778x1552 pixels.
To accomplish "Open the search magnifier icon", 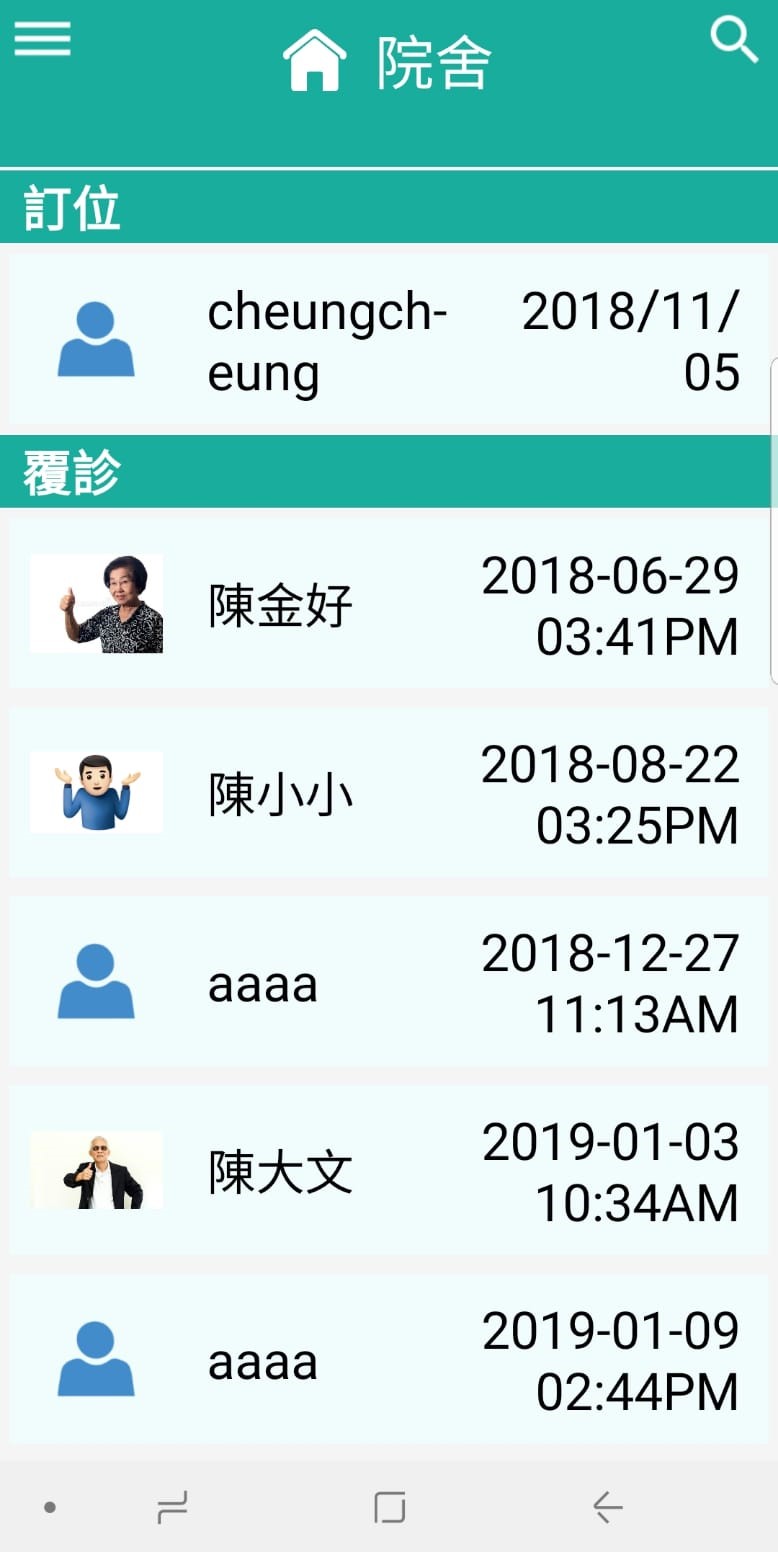I will tap(734, 41).
